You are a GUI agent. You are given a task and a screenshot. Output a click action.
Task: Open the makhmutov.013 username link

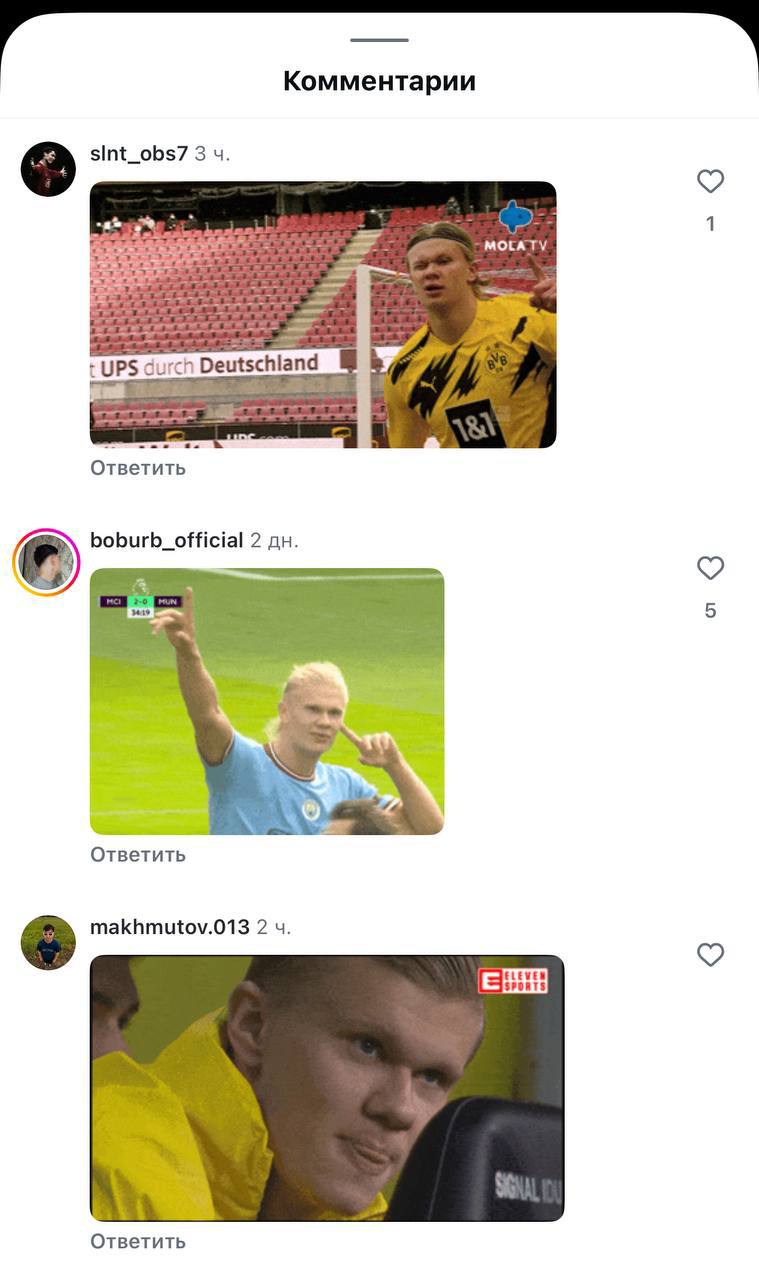(169, 928)
